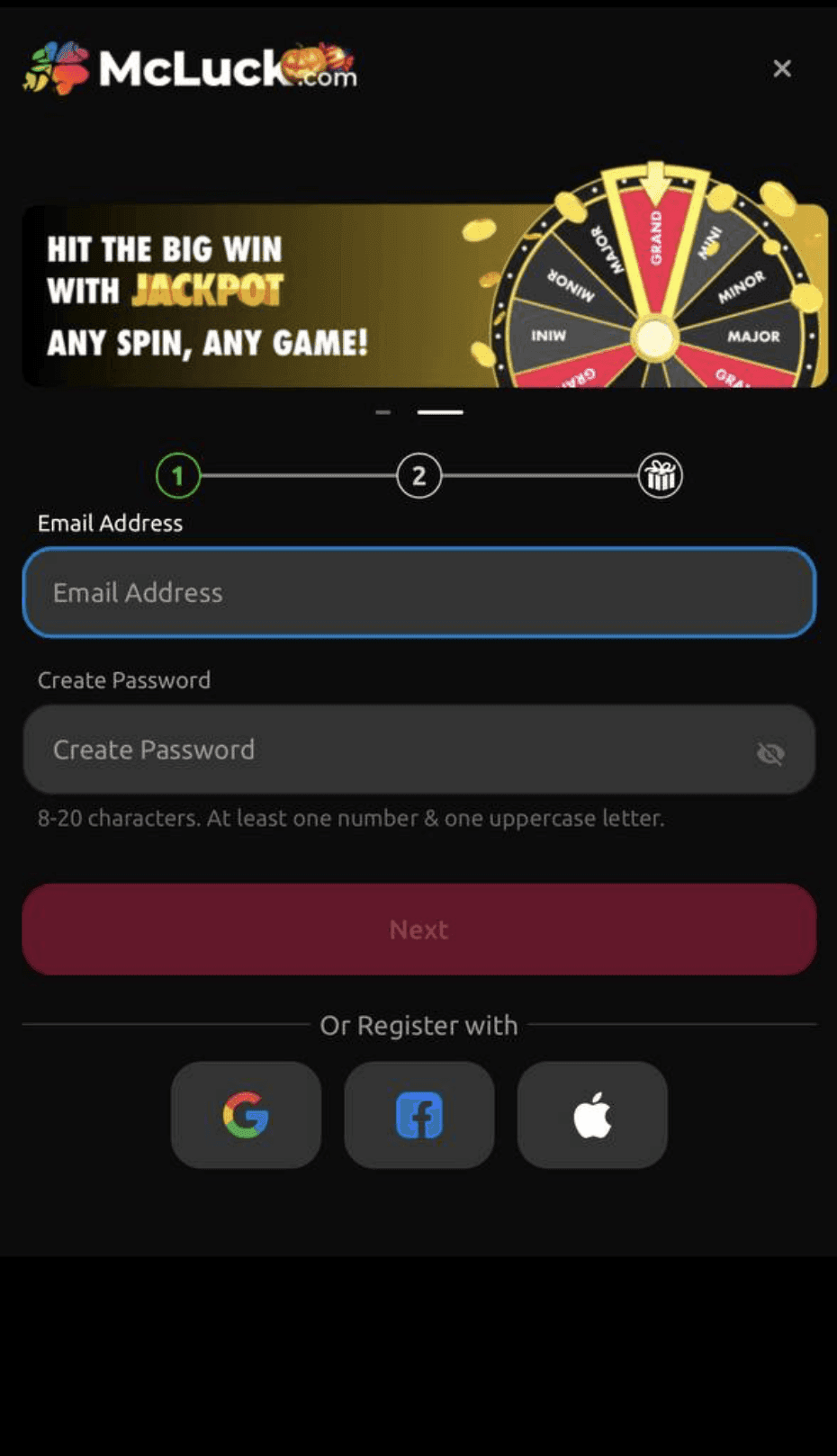Register with Facebook
Viewport: 837px width, 1456px height.
(x=419, y=1115)
